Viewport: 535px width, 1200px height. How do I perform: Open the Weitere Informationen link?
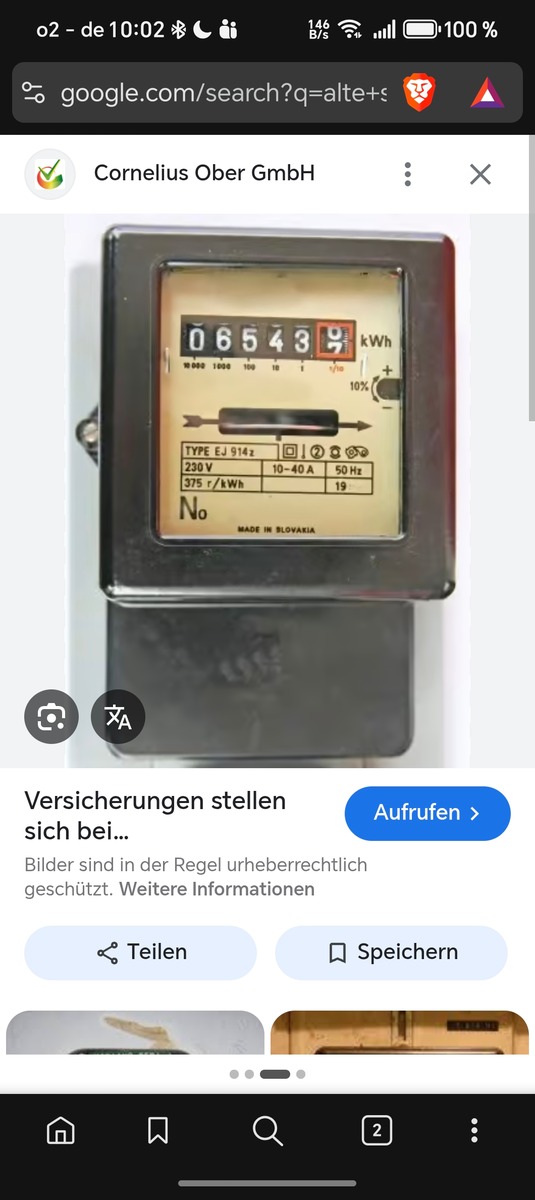tap(217, 889)
